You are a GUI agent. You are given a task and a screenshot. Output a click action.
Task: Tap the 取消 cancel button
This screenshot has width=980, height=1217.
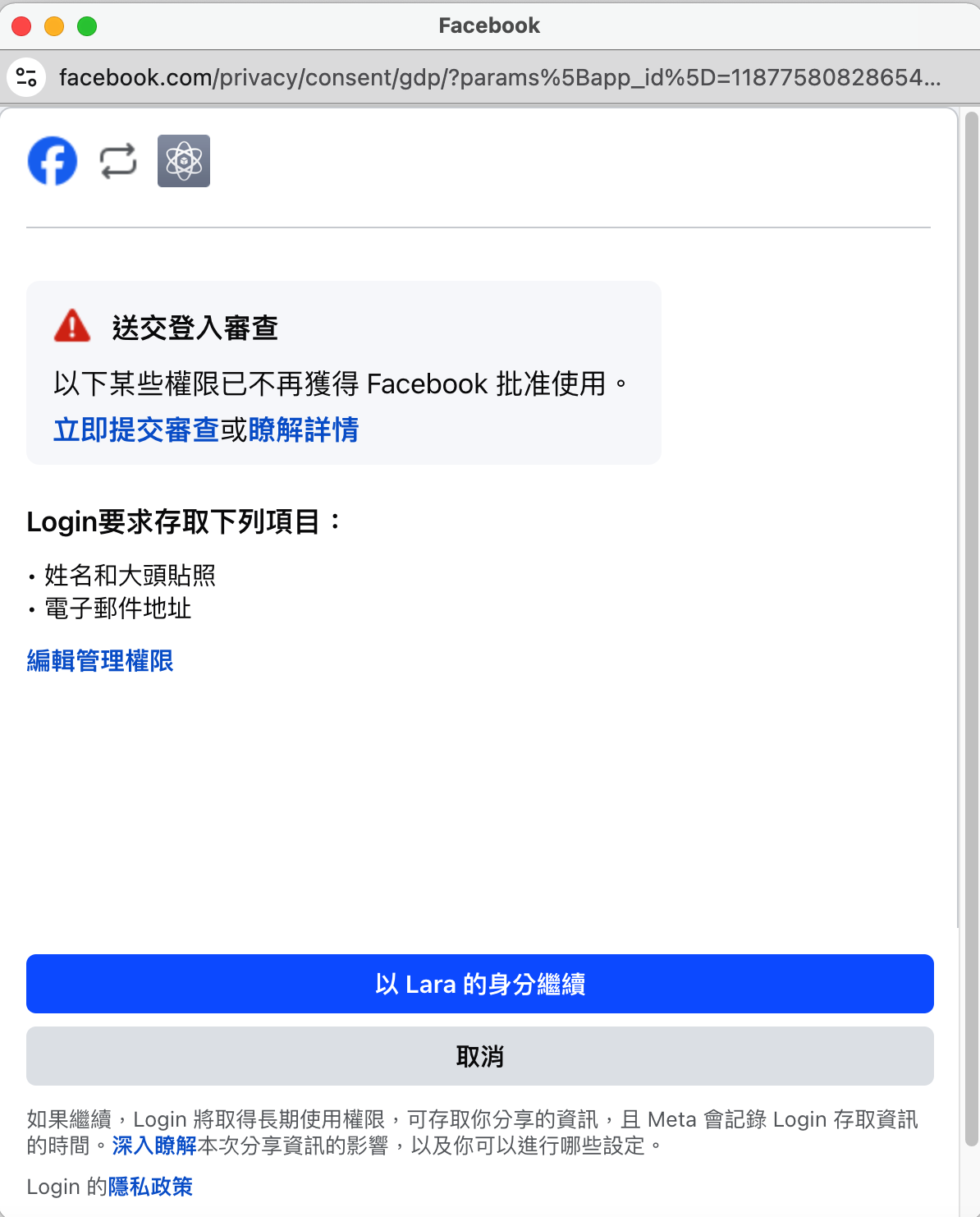[479, 1055]
